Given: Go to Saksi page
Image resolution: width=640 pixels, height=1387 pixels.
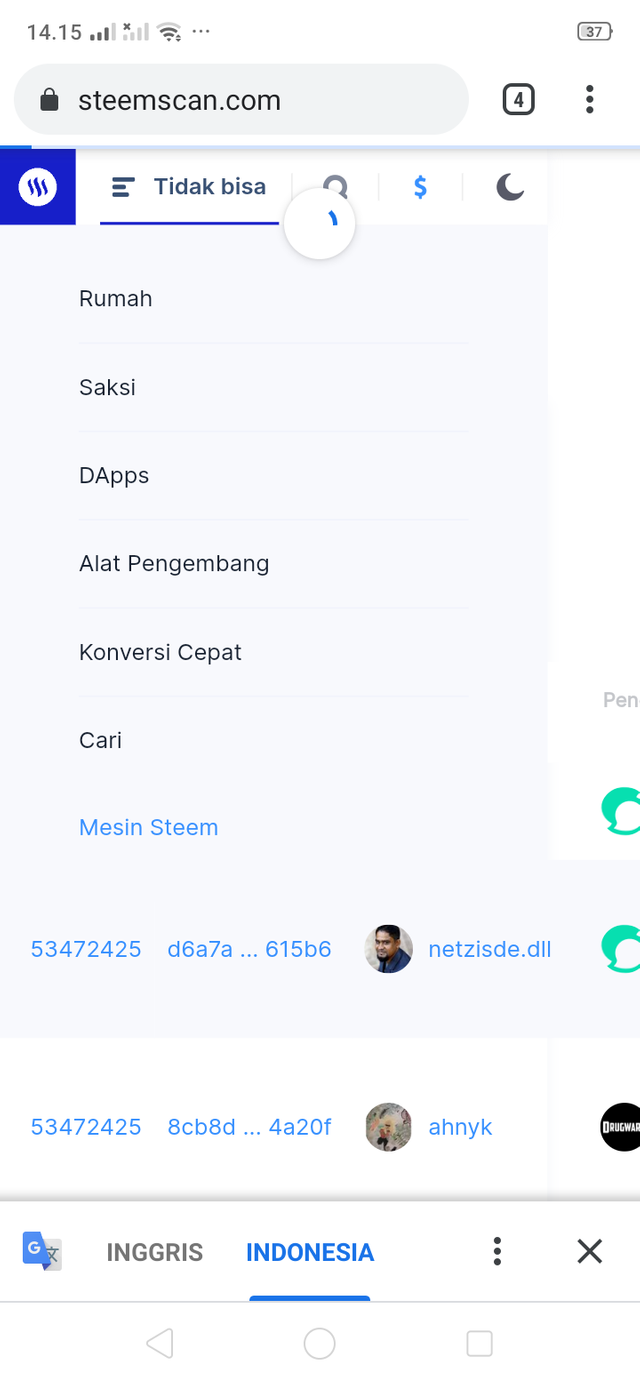Looking at the screenshot, I should coord(107,387).
